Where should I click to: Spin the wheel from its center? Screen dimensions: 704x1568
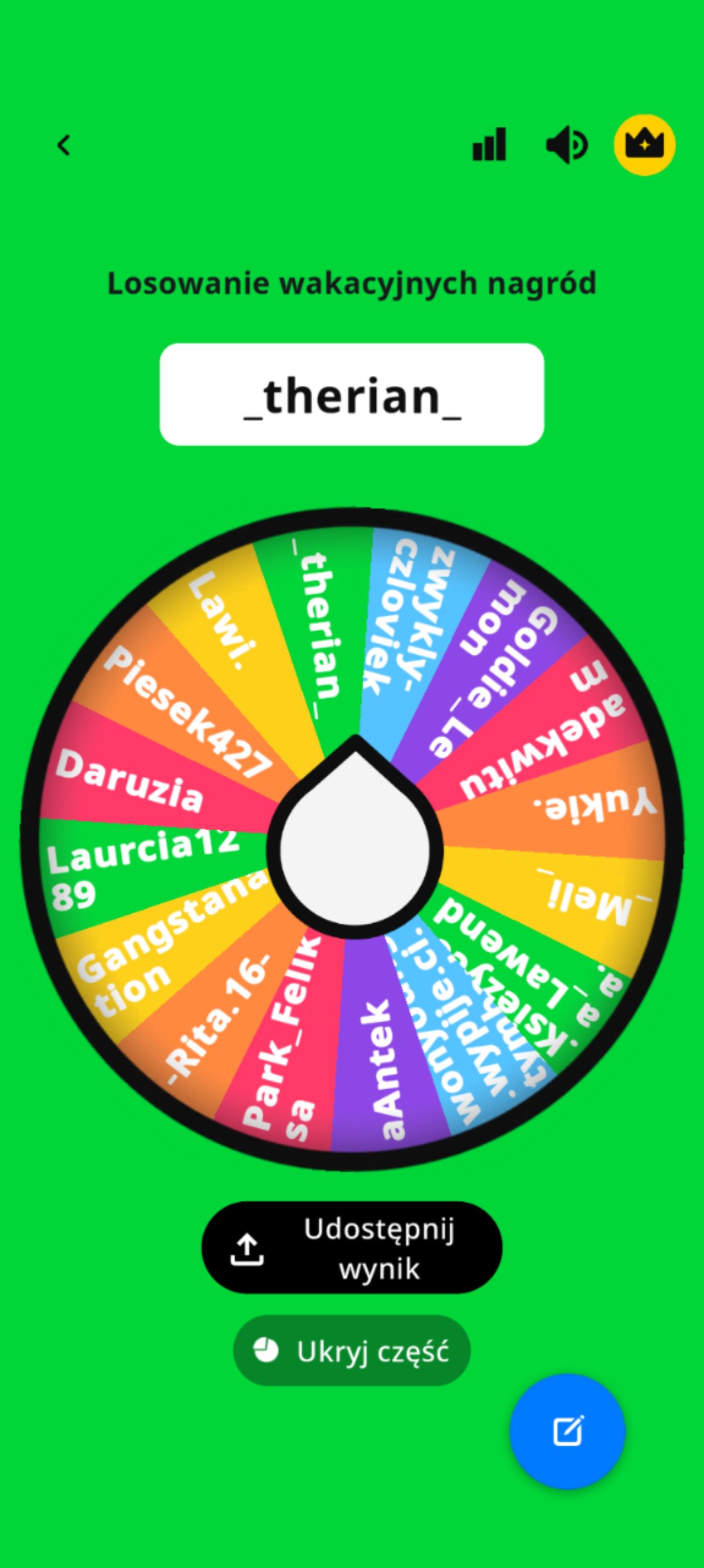[x=355, y=848]
